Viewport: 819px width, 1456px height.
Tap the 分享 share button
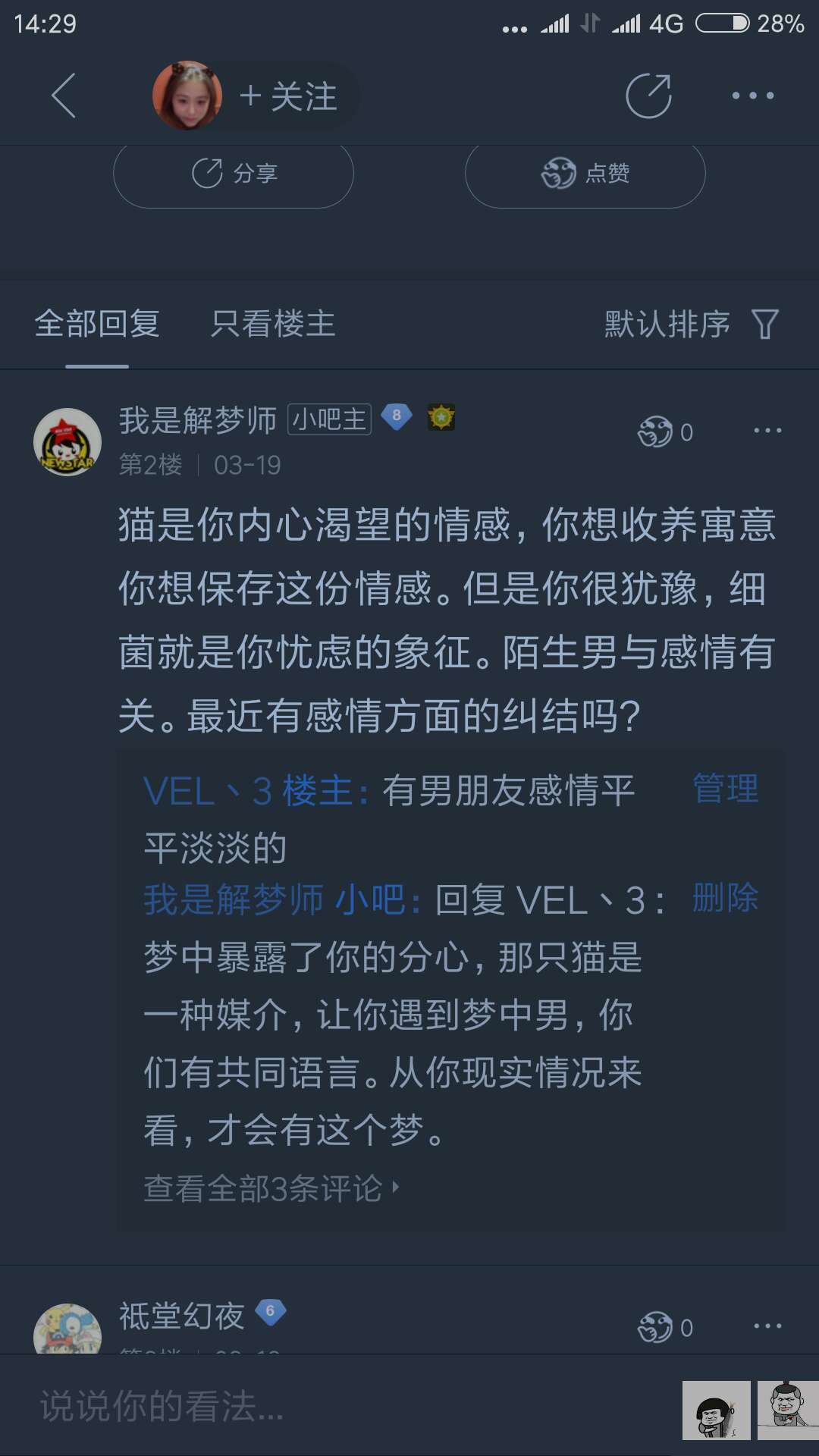[x=234, y=174]
